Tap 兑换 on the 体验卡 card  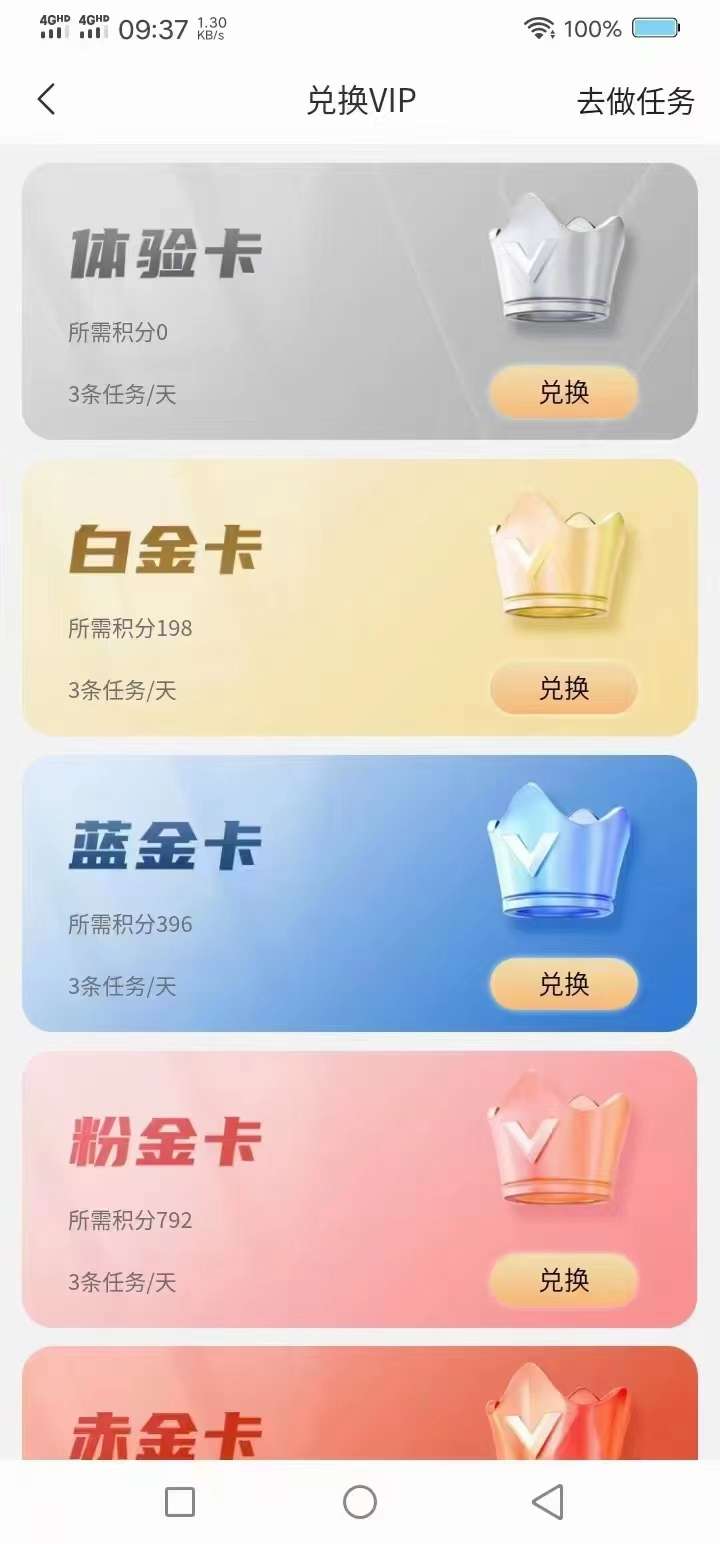[x=563, y=393]
